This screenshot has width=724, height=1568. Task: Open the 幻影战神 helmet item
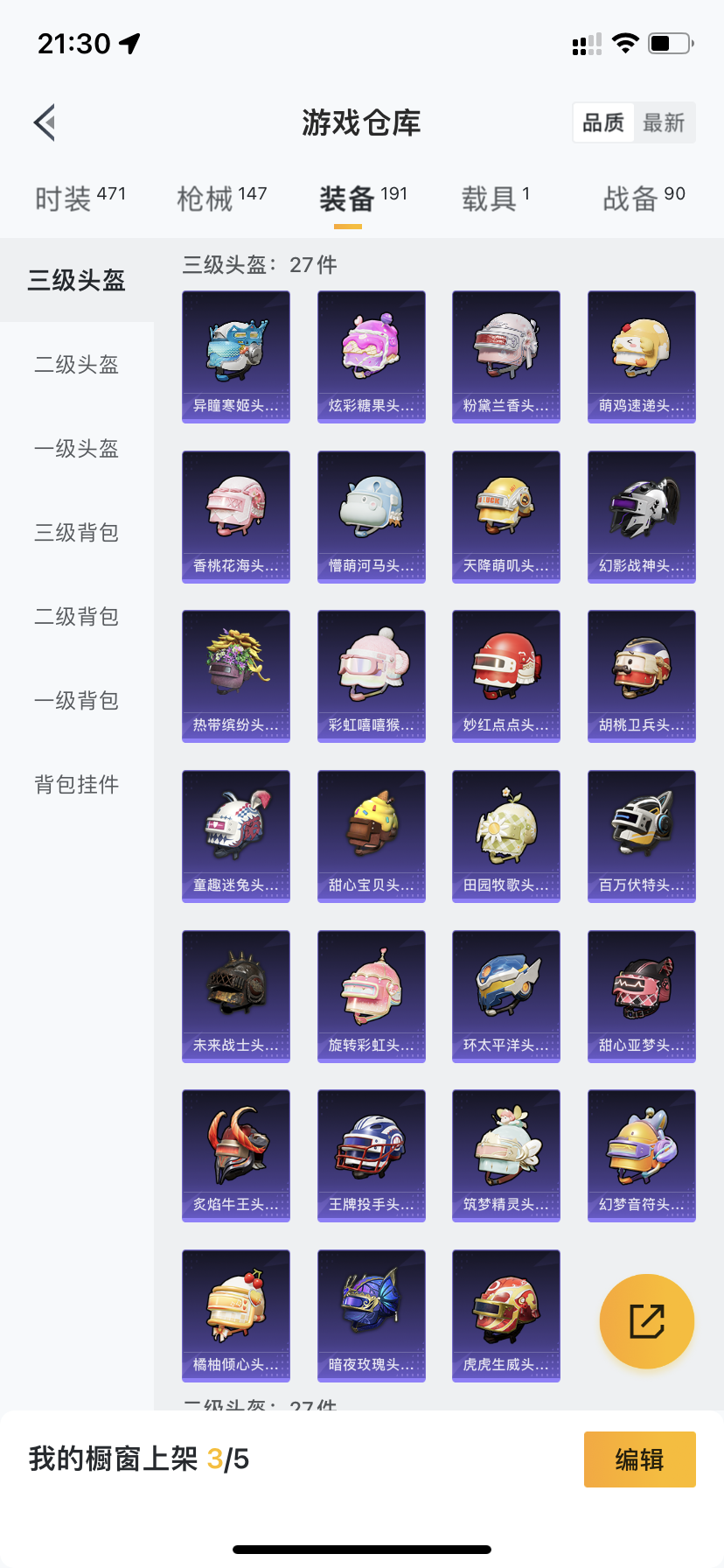click(642, 516)
